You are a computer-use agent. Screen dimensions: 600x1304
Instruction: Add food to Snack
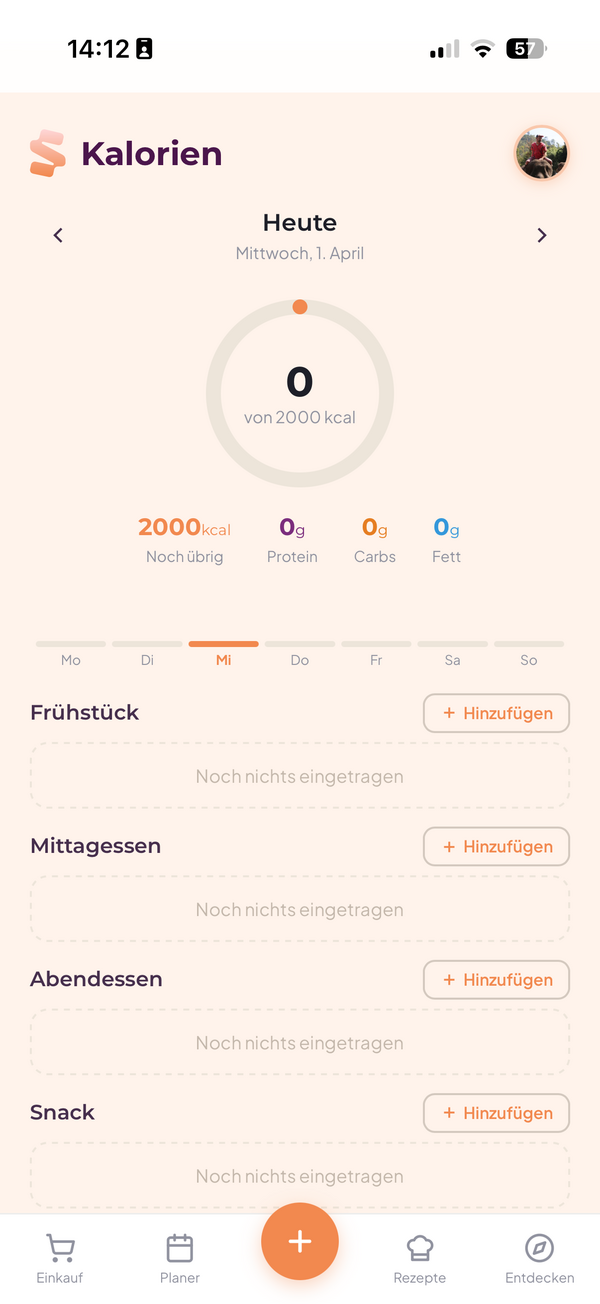point(496,1113)
